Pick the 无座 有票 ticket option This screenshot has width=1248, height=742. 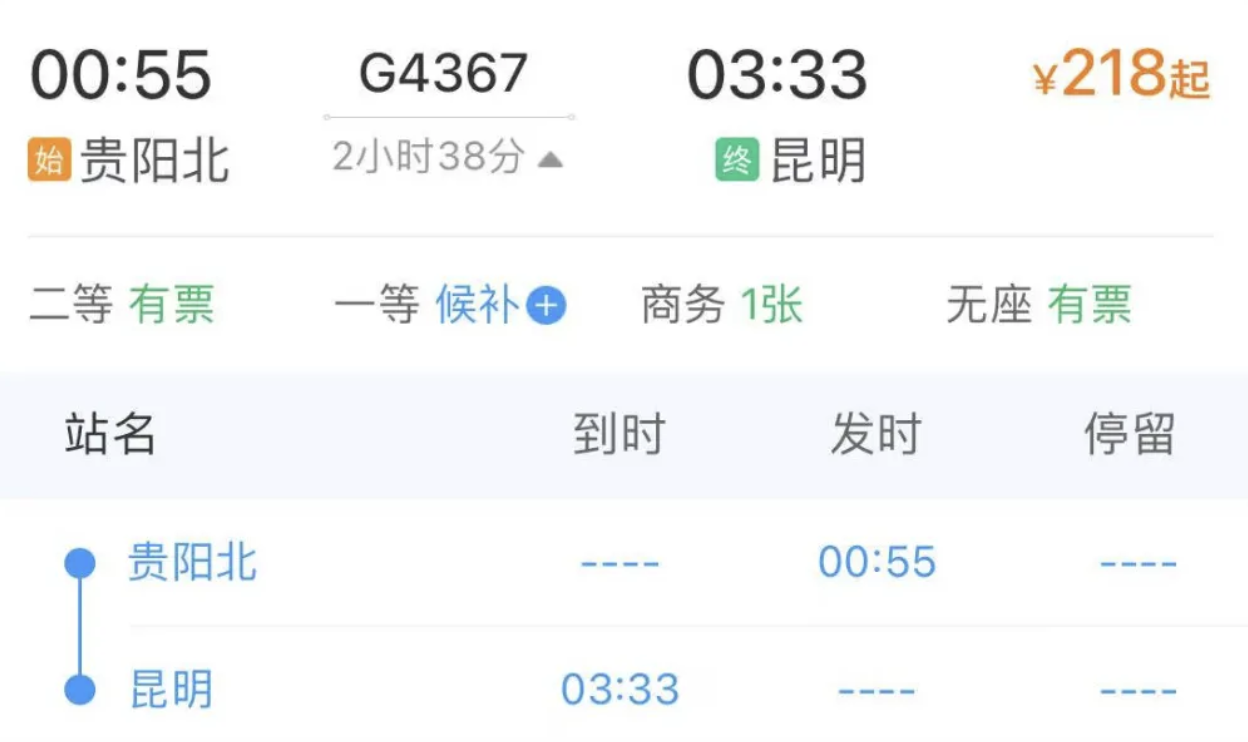(x=1038, y=305)
